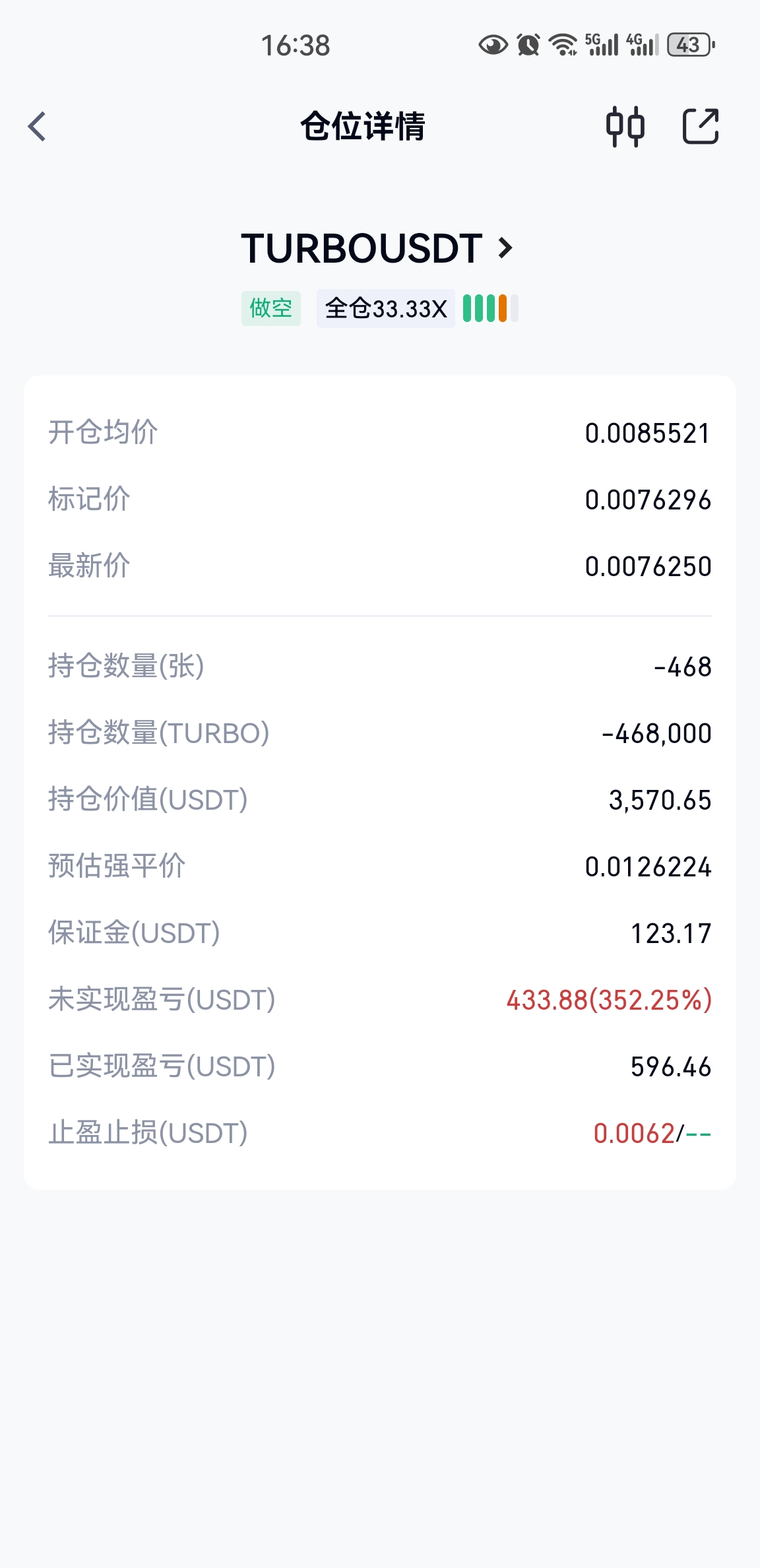Share this position via the share icon
The height and width of the screenshot is (1568, 760).
pyautogui.click(x=700, y=126)
